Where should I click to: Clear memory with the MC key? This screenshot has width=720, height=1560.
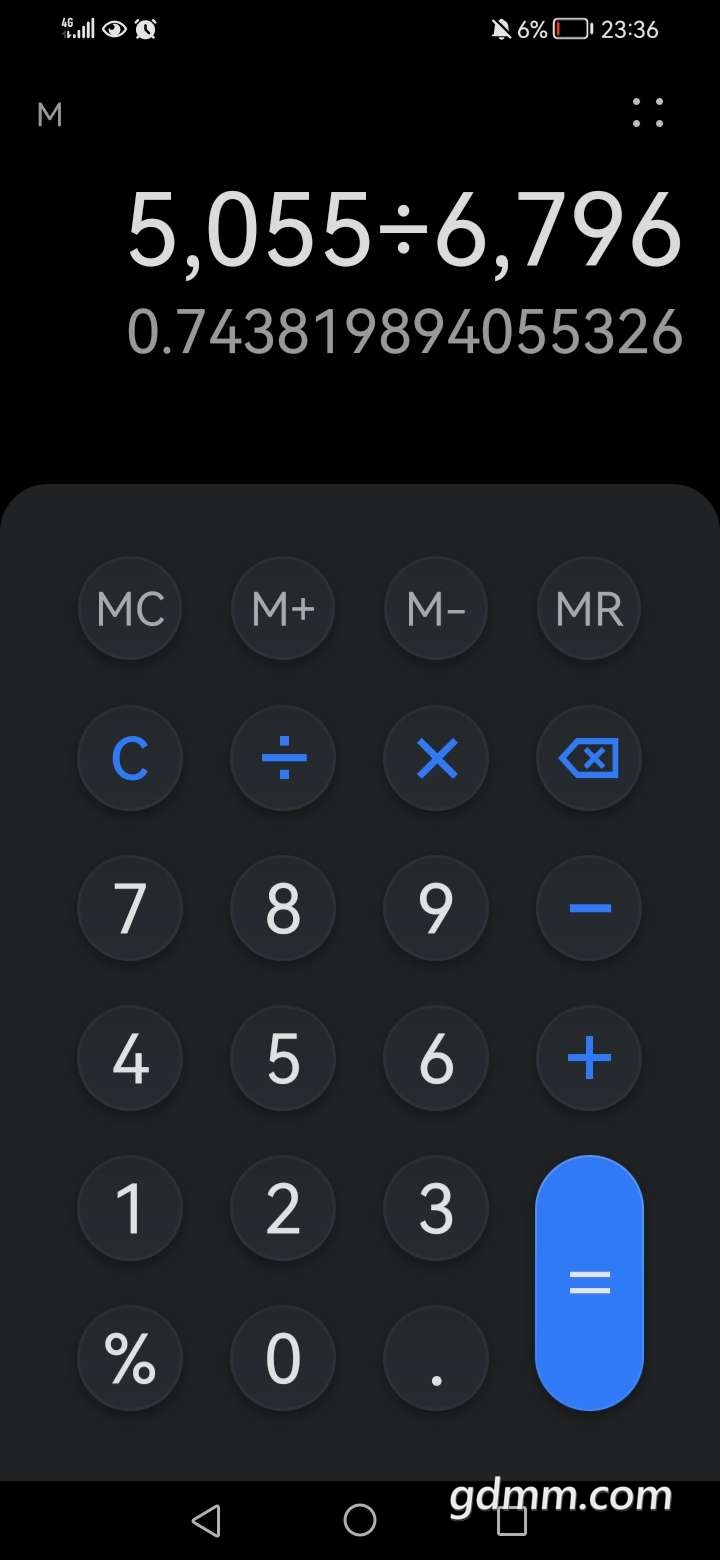tap(130, 608)
